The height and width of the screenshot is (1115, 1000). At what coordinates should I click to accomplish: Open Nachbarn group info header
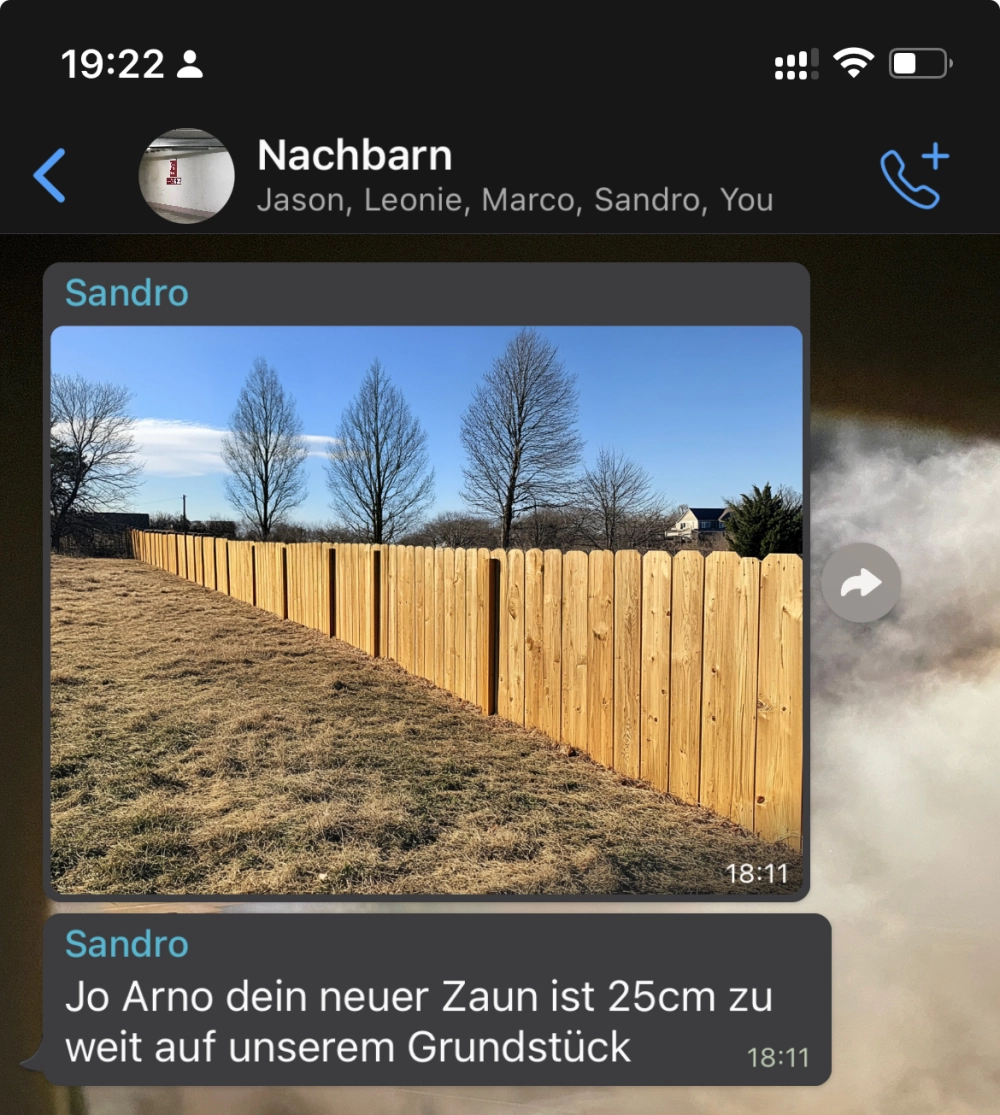(x=514, y=176)
